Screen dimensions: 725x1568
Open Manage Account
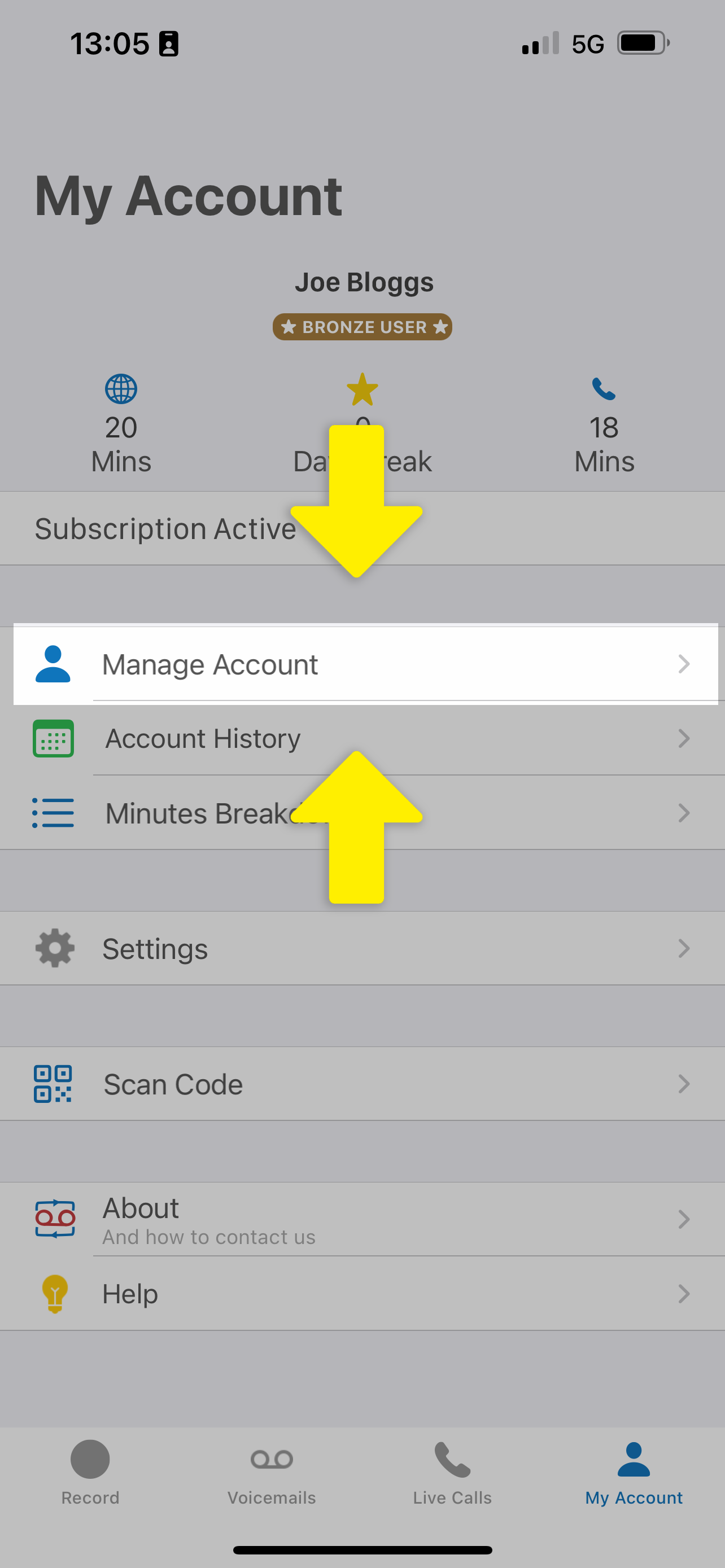pos(365,664)
